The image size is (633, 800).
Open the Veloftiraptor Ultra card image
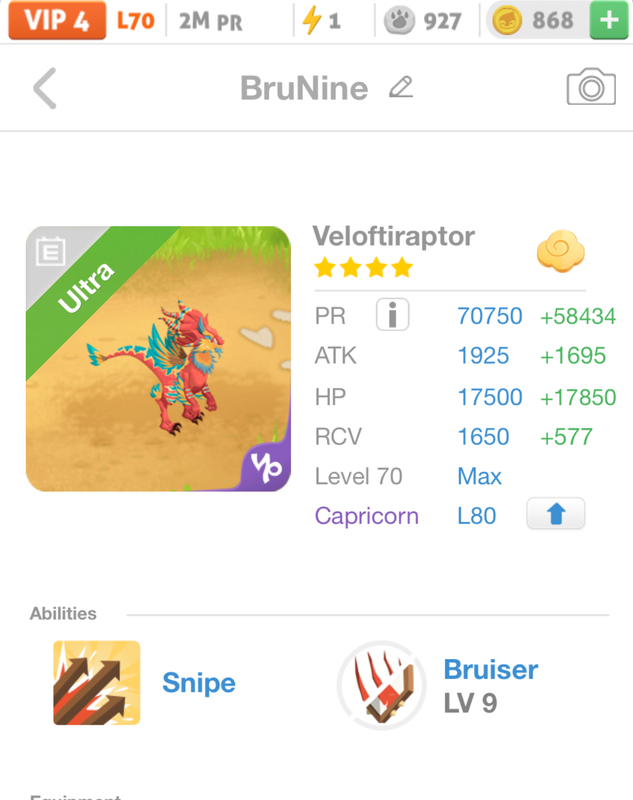158,358
